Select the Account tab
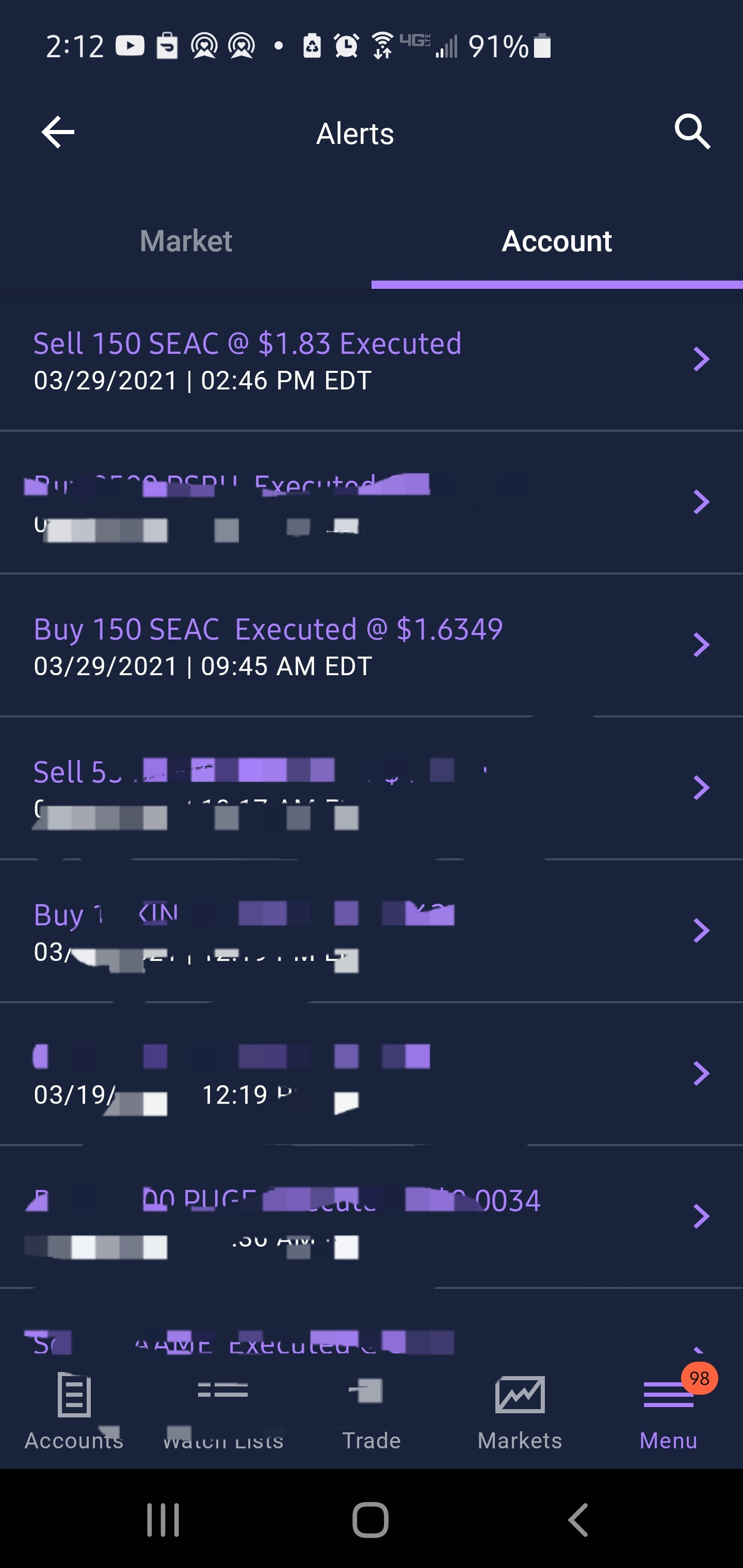Screen dimensions: 743x1568 pyautogui.click(x=556, y=241)
